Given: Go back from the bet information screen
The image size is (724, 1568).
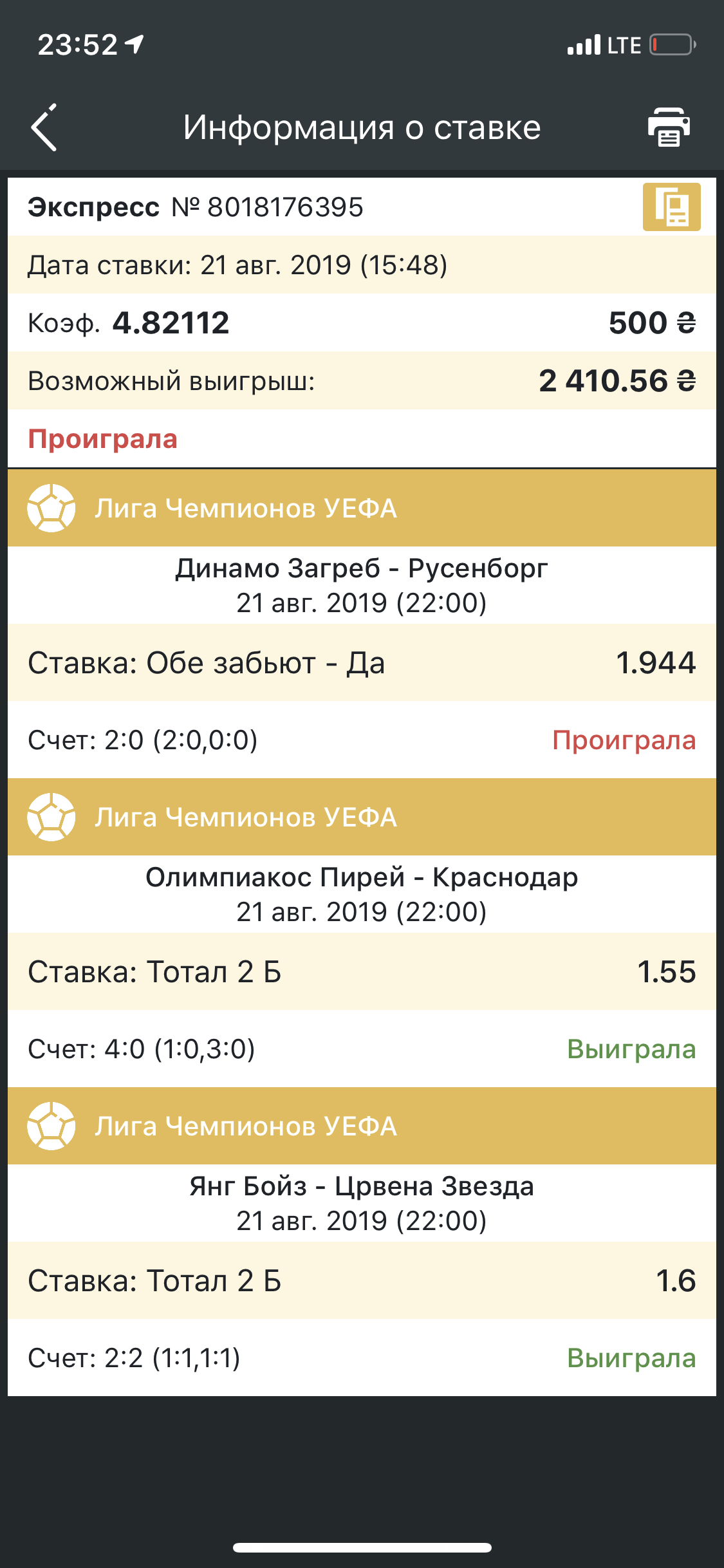Looking at the screenshot, I should 44,127.
